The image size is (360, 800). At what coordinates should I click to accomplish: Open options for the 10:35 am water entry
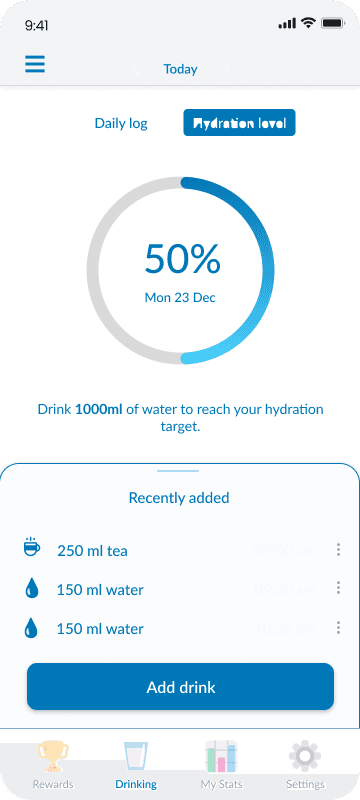pos(338,628)
